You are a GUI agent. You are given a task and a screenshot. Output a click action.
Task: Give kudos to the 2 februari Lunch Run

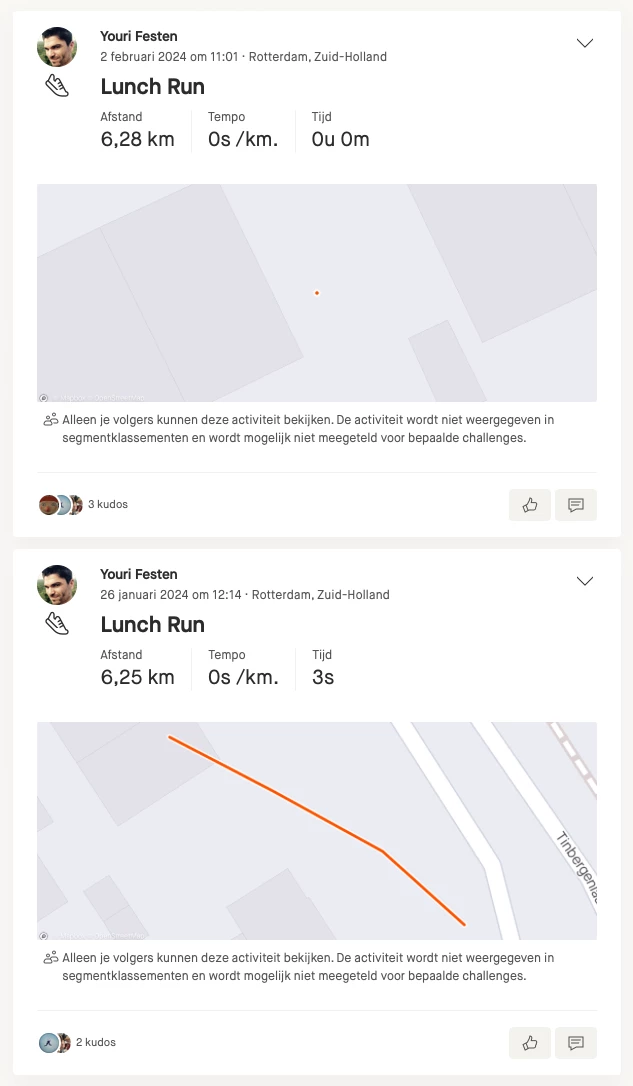point(530,505)
